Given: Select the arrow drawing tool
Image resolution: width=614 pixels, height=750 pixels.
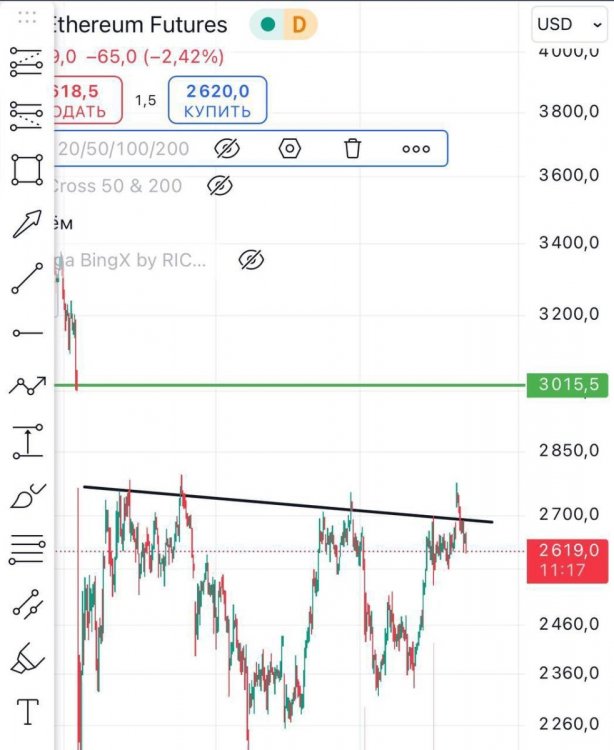Looking at the screenshot, I should [x=27, y=224].
